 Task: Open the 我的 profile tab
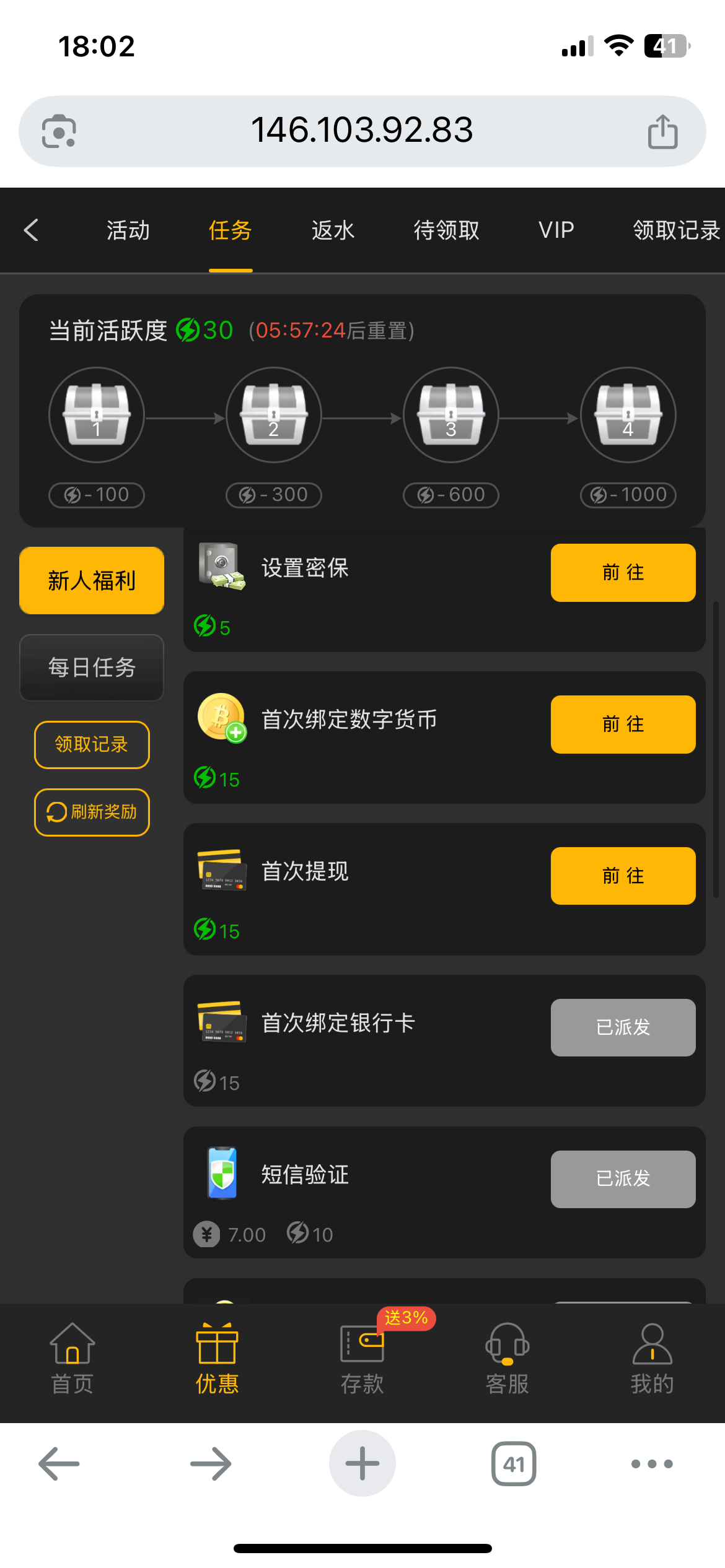652,1359
